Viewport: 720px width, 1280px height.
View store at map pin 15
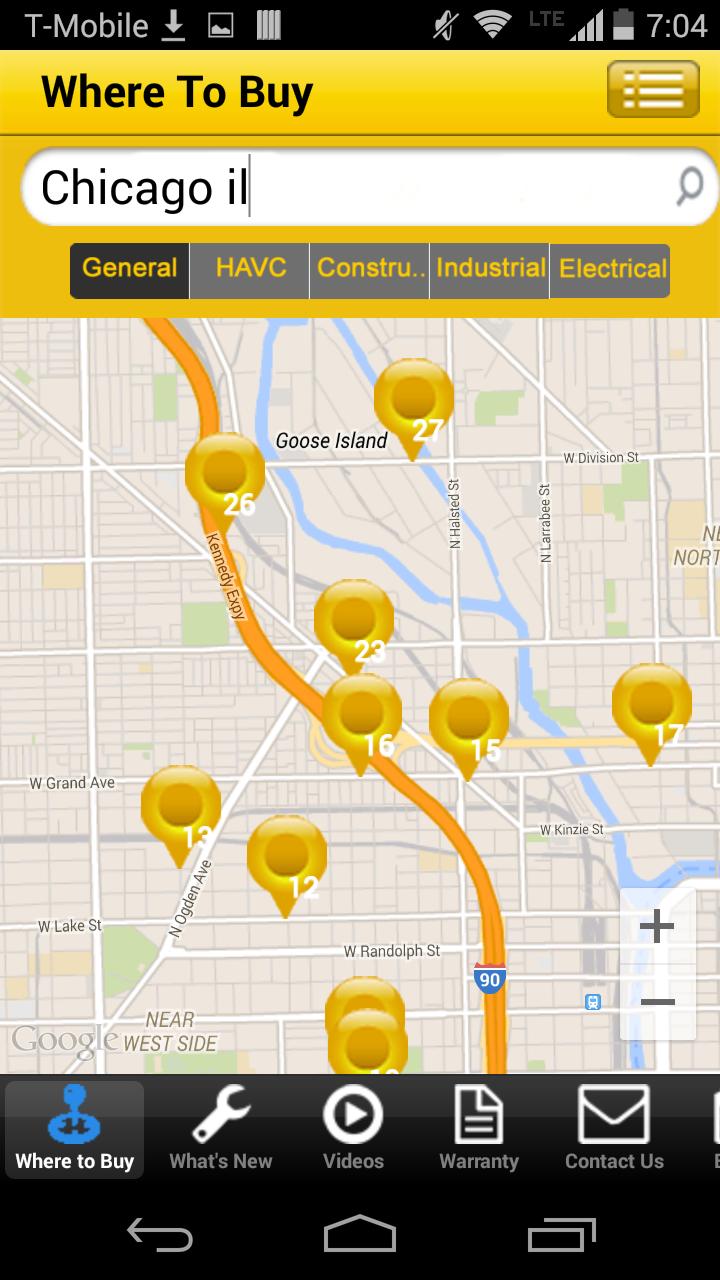coord(468,720)
